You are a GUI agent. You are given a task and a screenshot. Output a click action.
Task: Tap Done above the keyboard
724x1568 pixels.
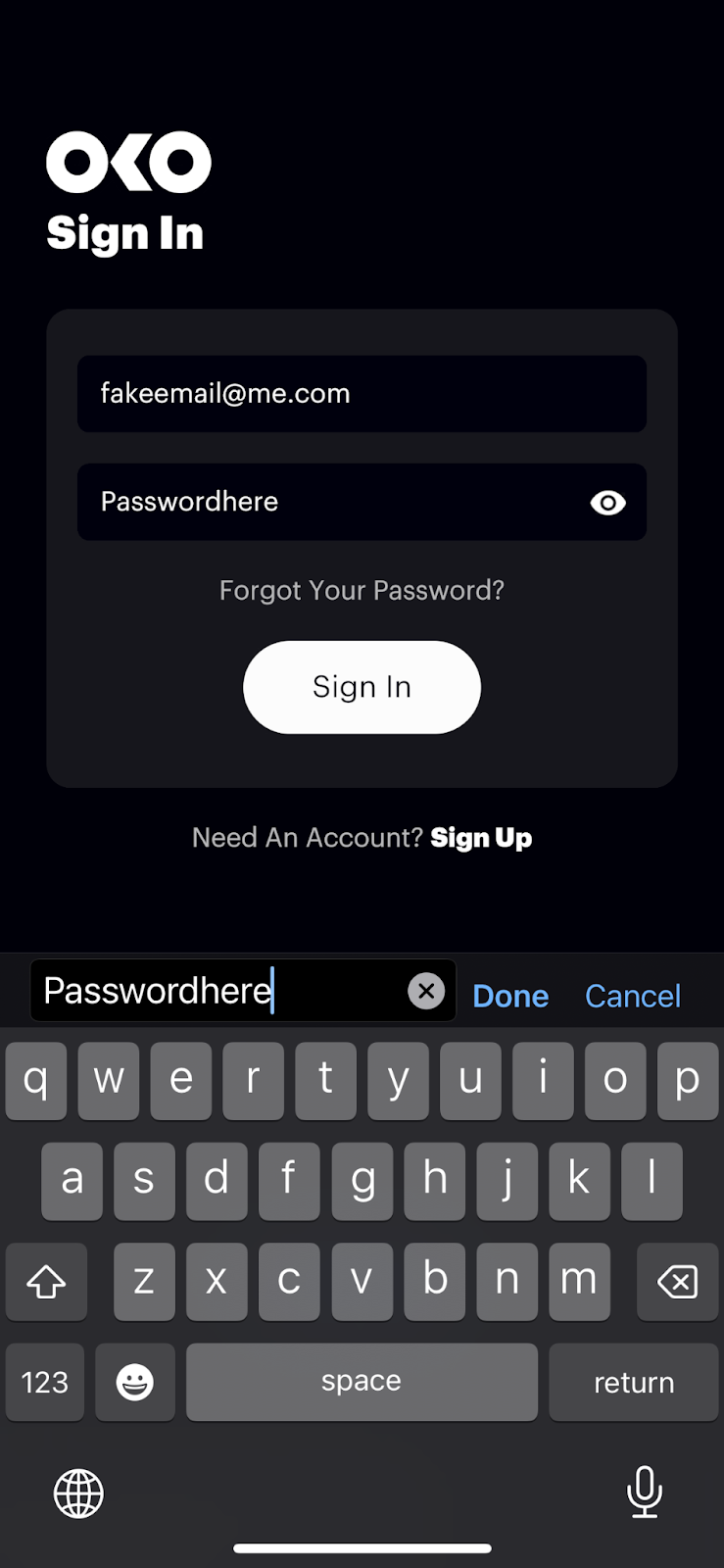(510, 996)
